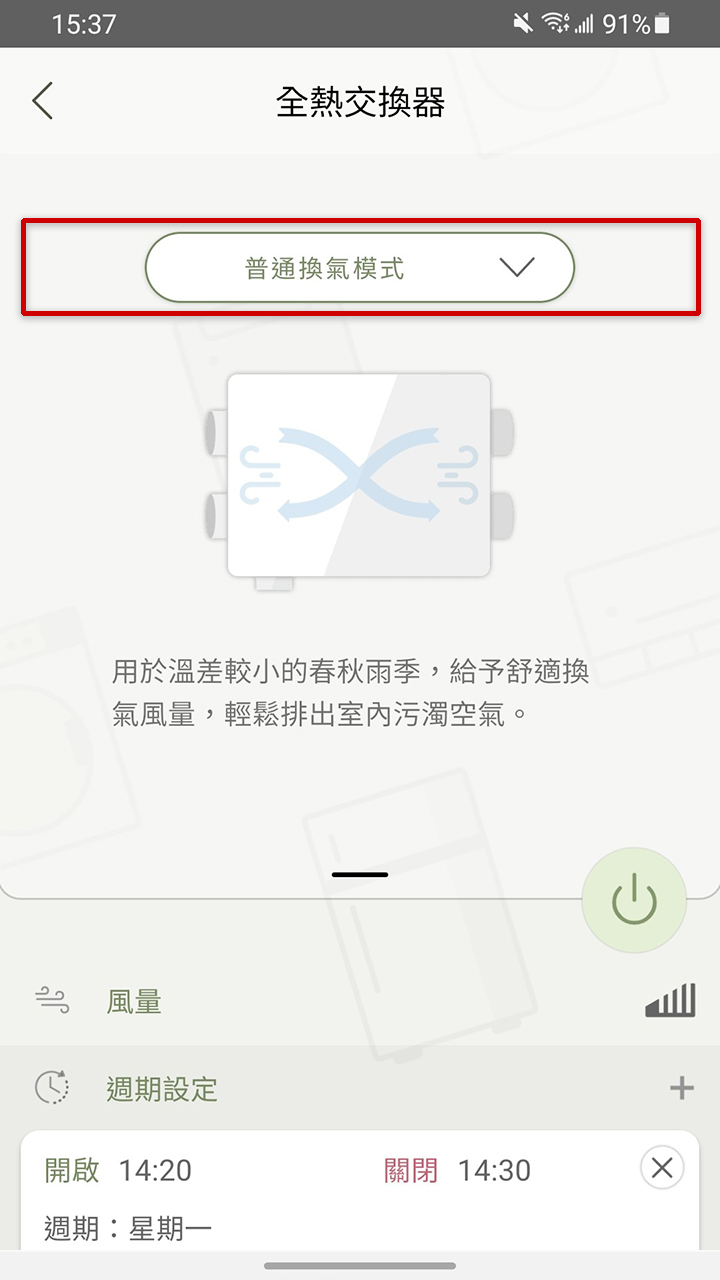Screen dimensions: 720x1280
Task: Open the 全熱交換器 title area
Action: coord(360,101)
